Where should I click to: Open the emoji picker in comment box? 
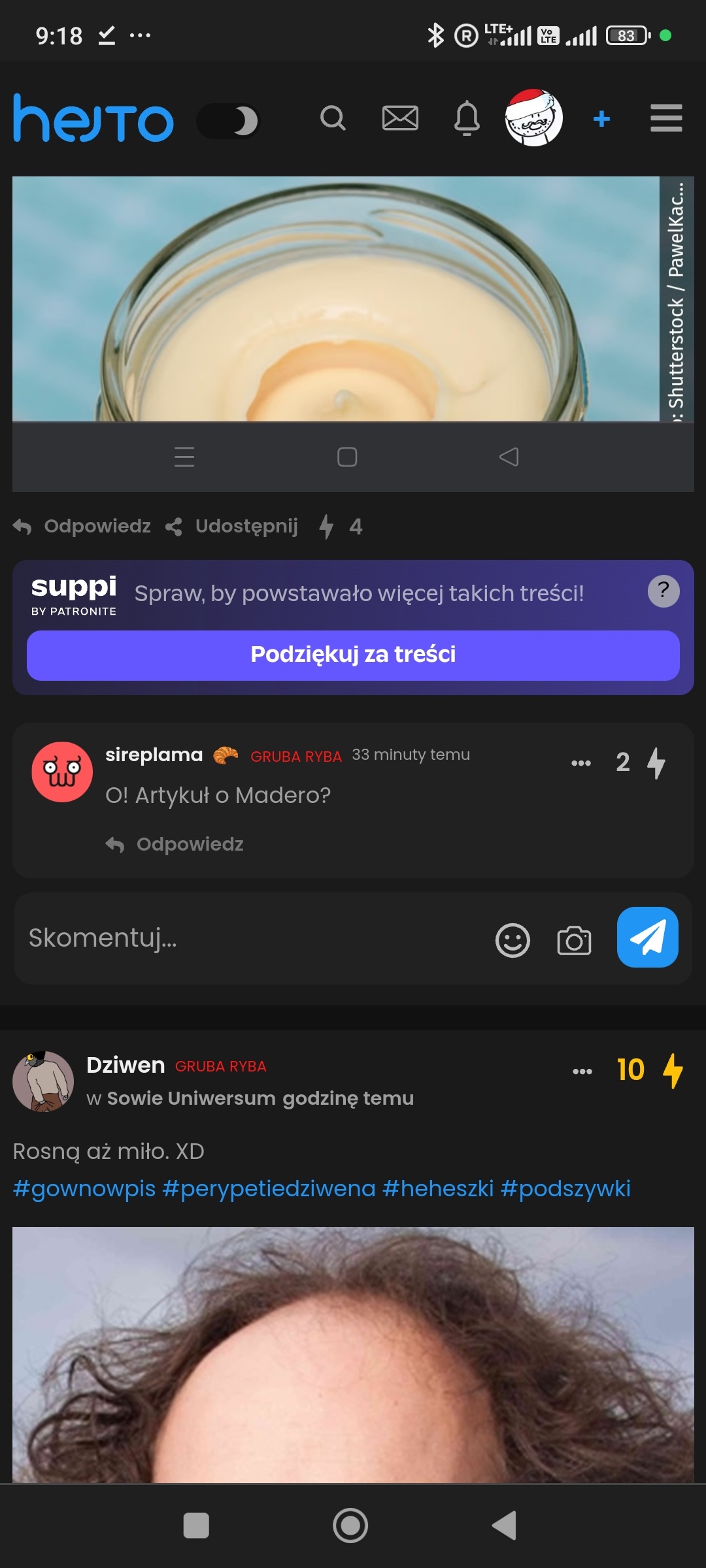(x=513, y=940)
